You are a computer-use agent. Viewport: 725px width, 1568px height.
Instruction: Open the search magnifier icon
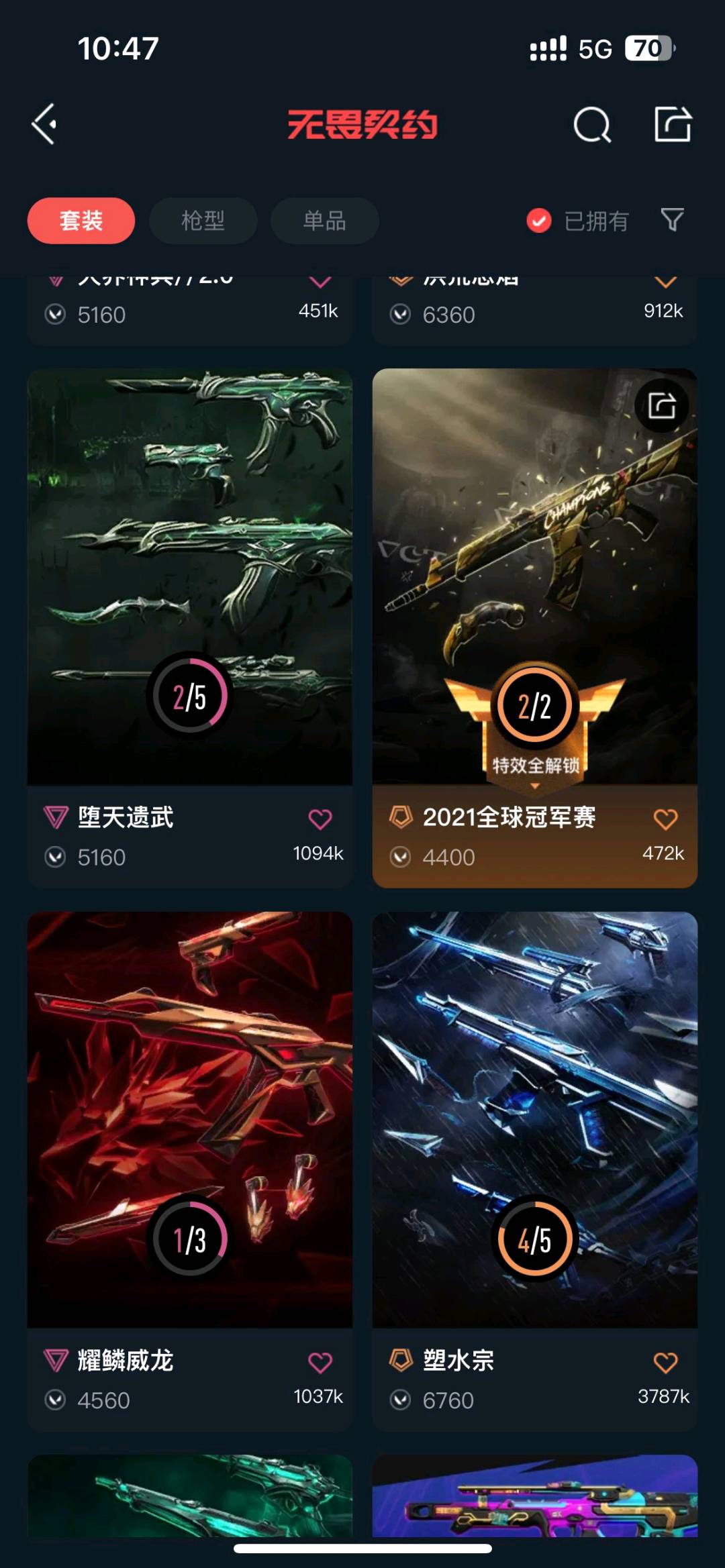click(x=592, y=125)
